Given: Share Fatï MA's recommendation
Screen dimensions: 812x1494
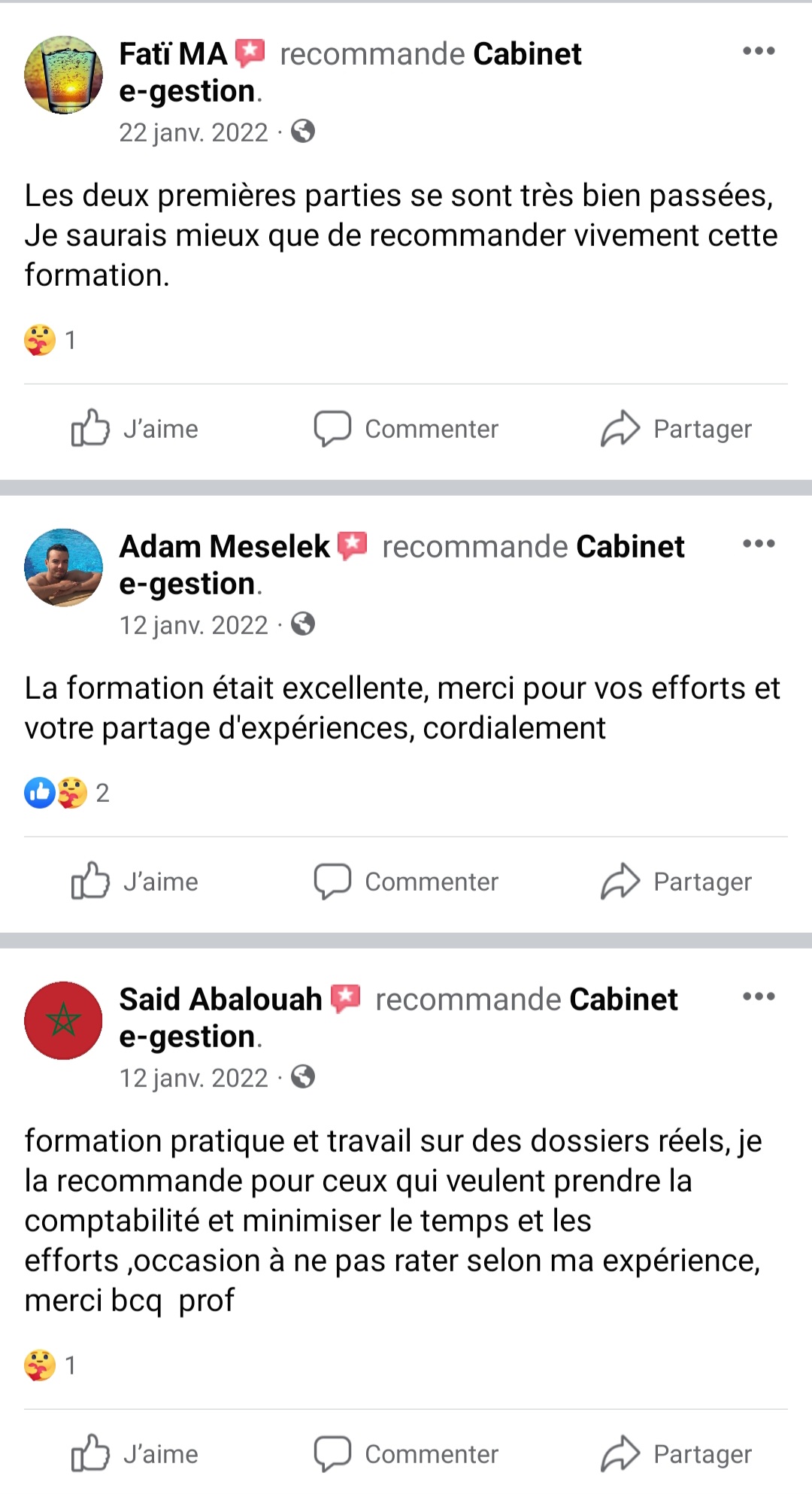Looking at the screenshot, I should pyautogui.click(x=676, y=429).
